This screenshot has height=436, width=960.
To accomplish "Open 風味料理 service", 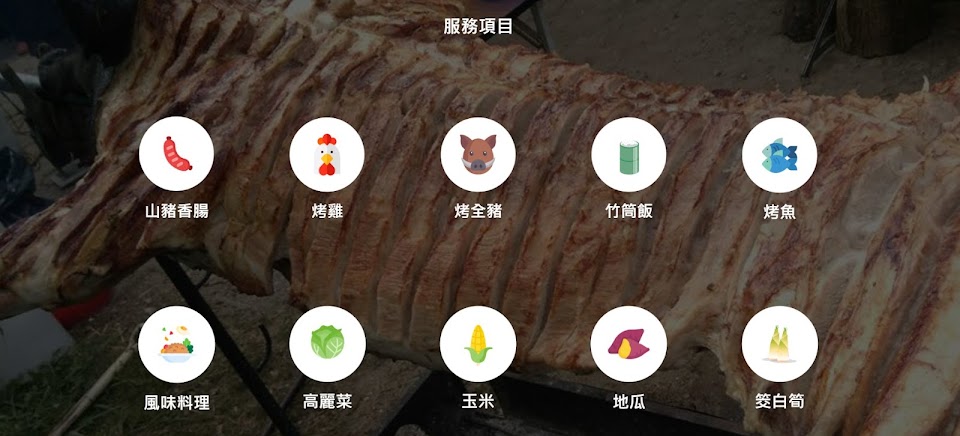I will point(177,344).
